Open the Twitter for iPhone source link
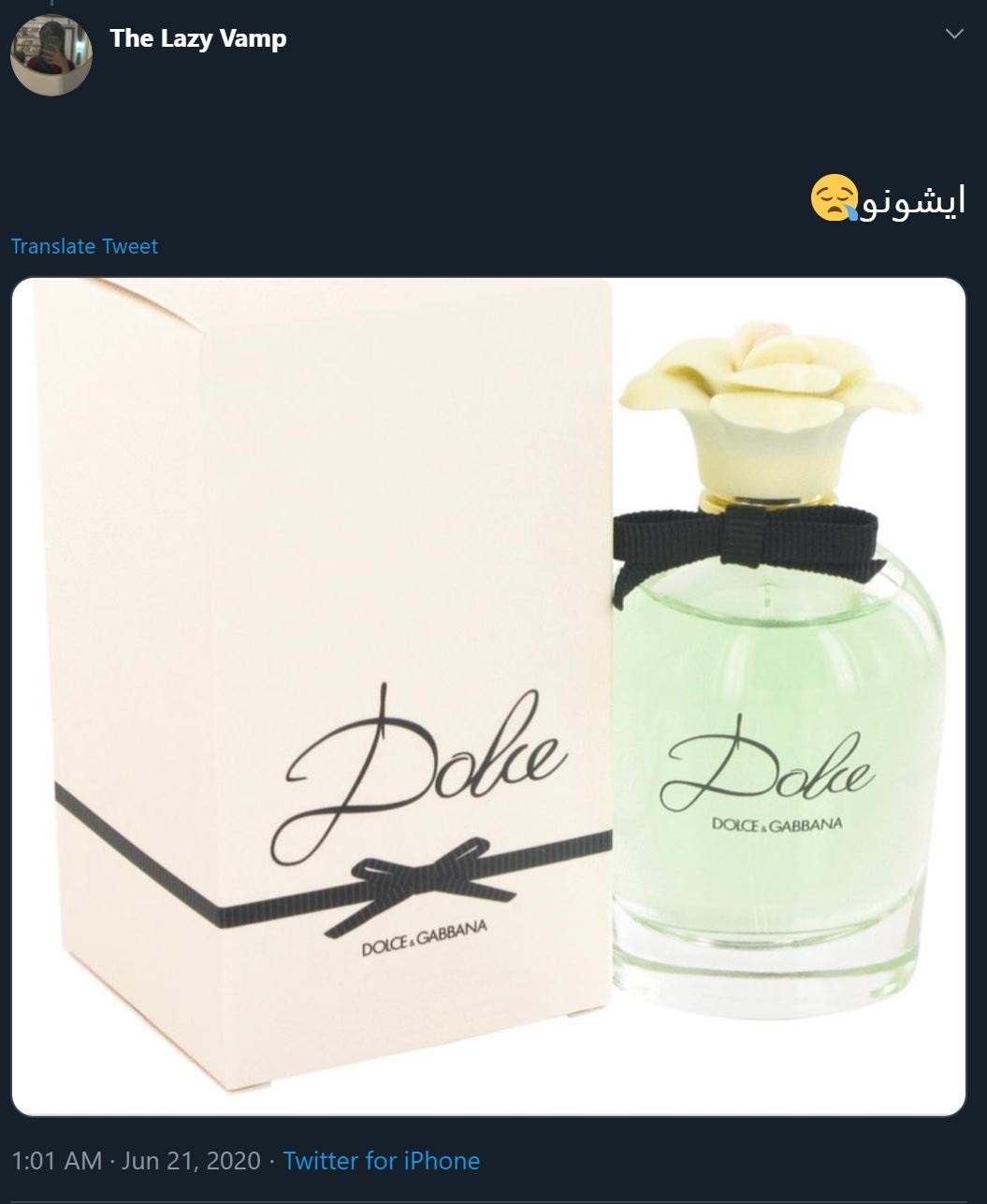The height and width of the screenshot is (1204, 987). point(381,1161)
